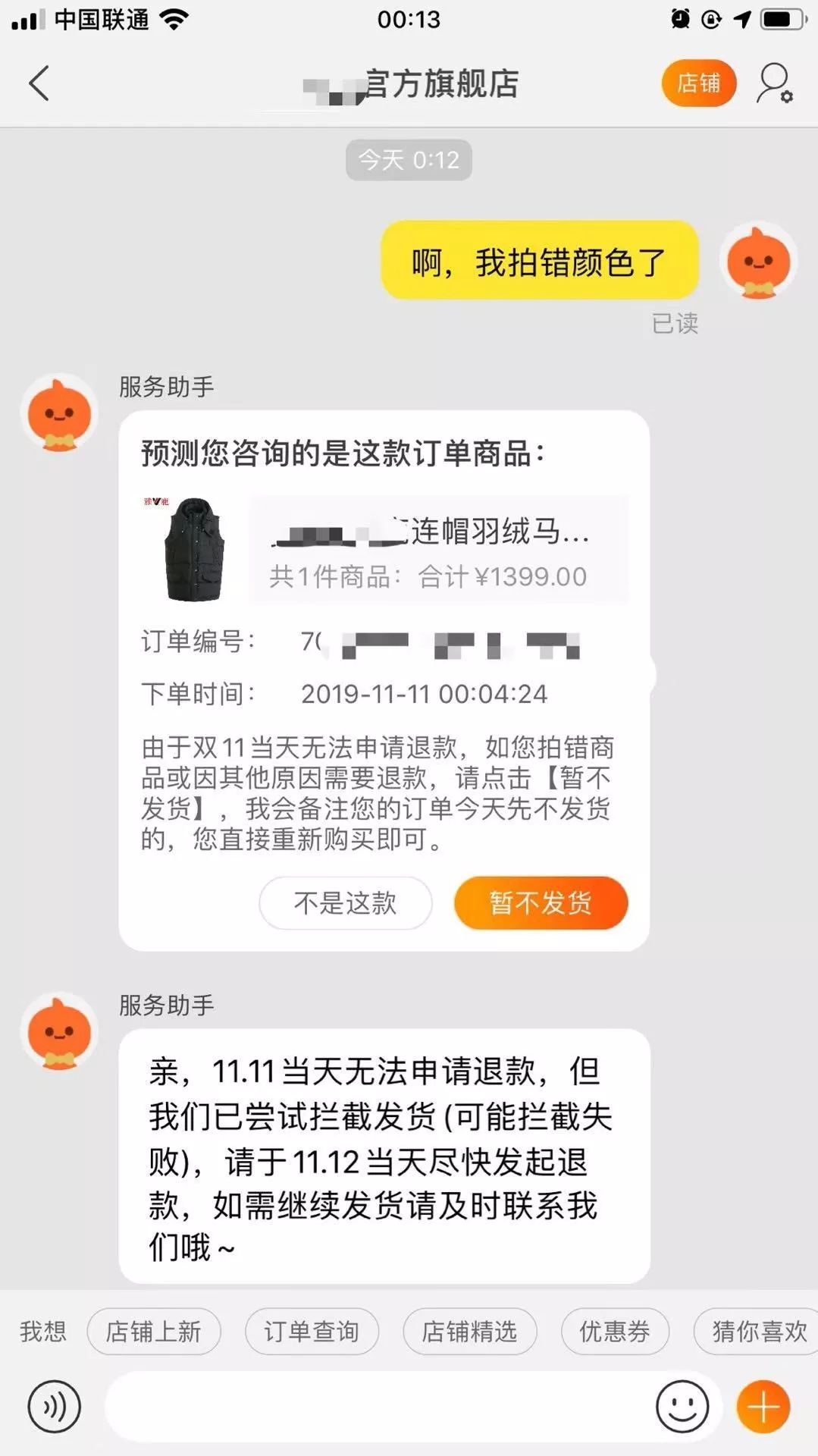Image resolution: width=818 pixels, height=1456 pixels.
Task: Tap the 服务助手 avatar
Action: tap(59, 414)
